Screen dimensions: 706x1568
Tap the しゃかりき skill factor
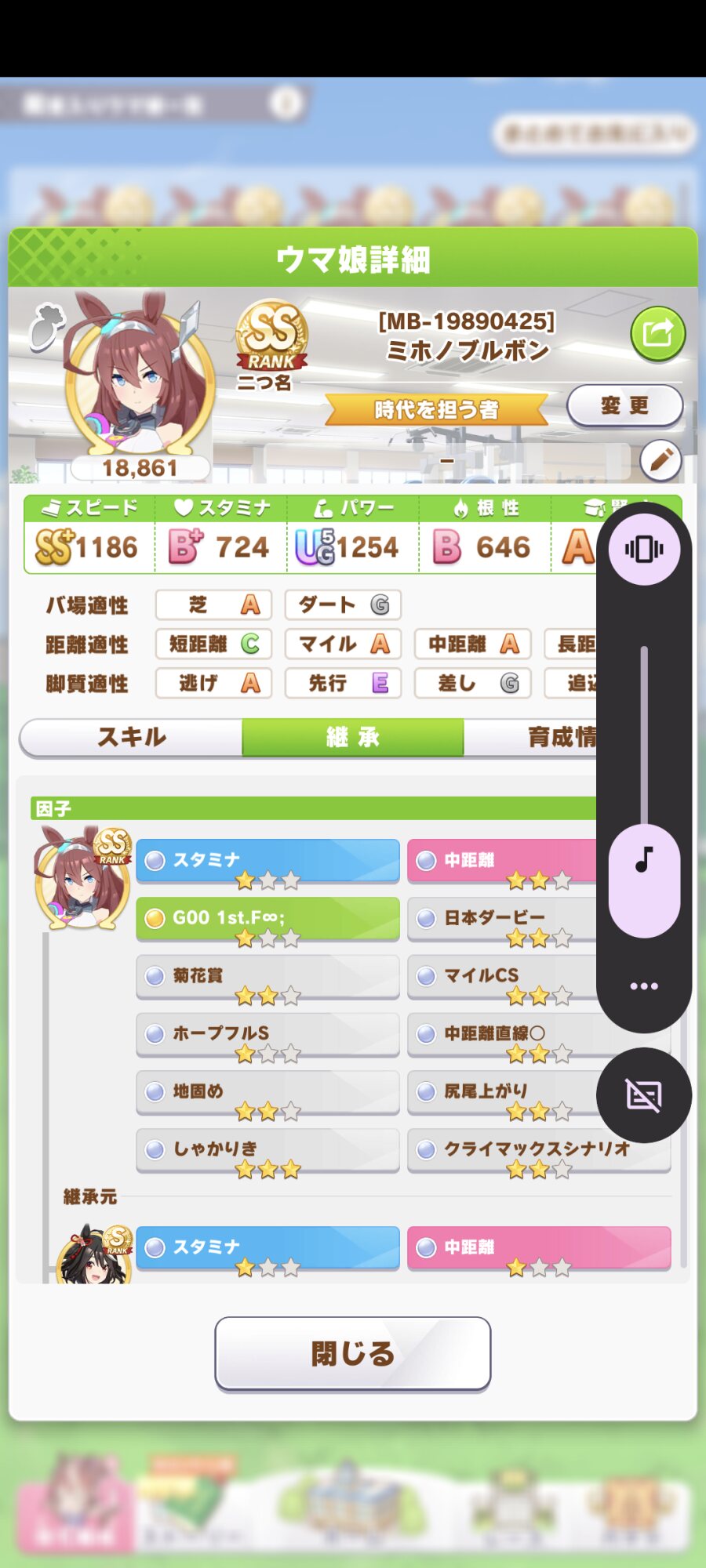click(x=267, y=1150)
